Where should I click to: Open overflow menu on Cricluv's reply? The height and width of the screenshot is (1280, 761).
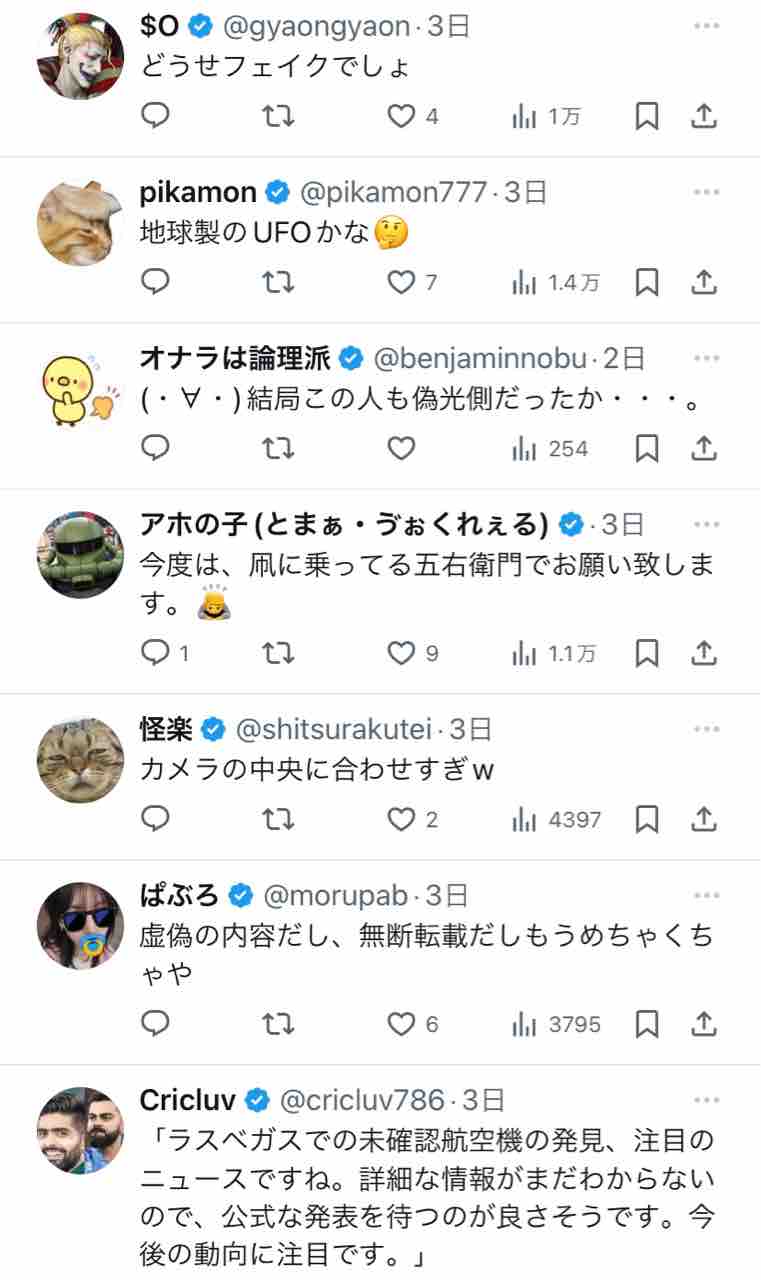(706, 1101)
